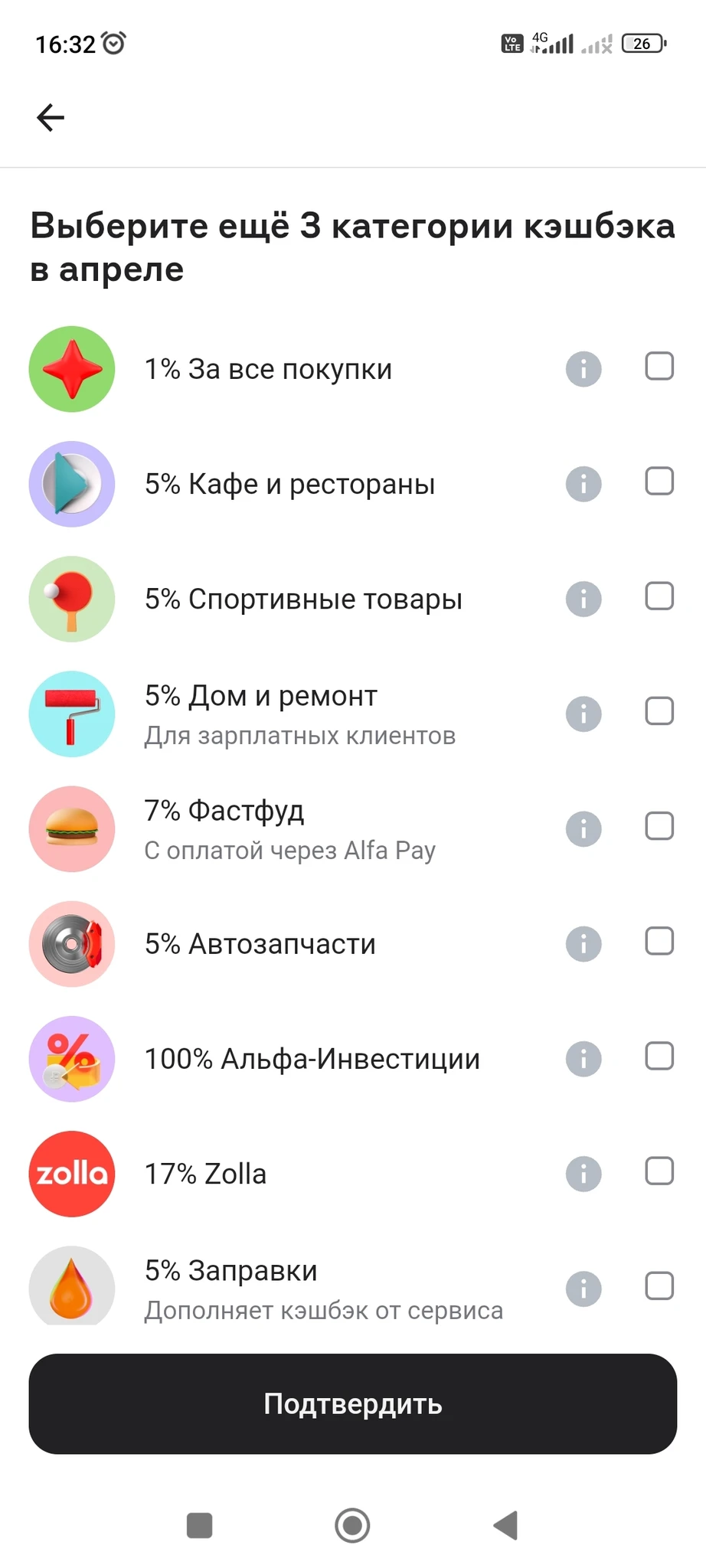
Task: Go to the system home screen
Action: [352, 1525]
